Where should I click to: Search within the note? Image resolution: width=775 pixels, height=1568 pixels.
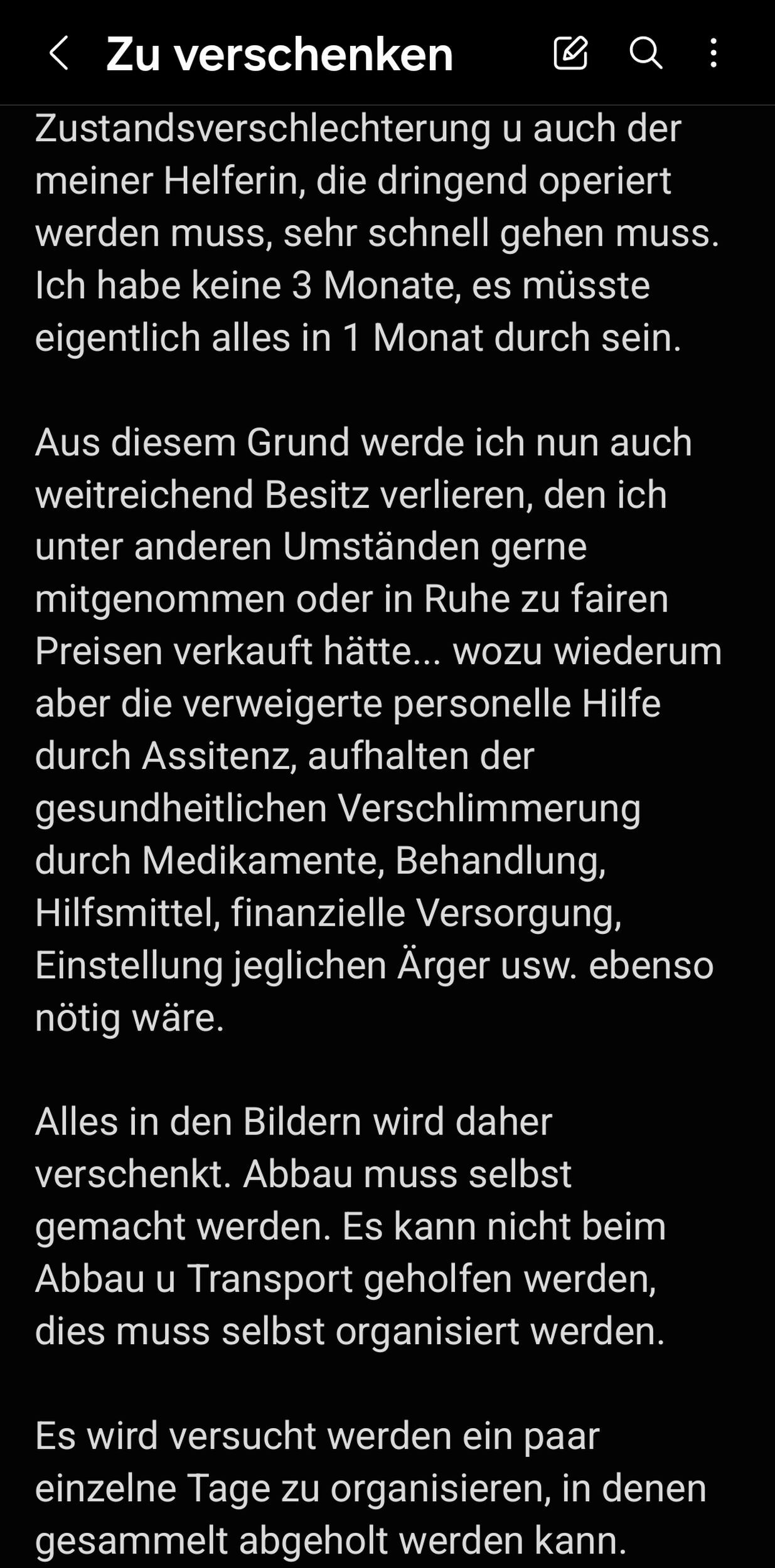[646, 53]
